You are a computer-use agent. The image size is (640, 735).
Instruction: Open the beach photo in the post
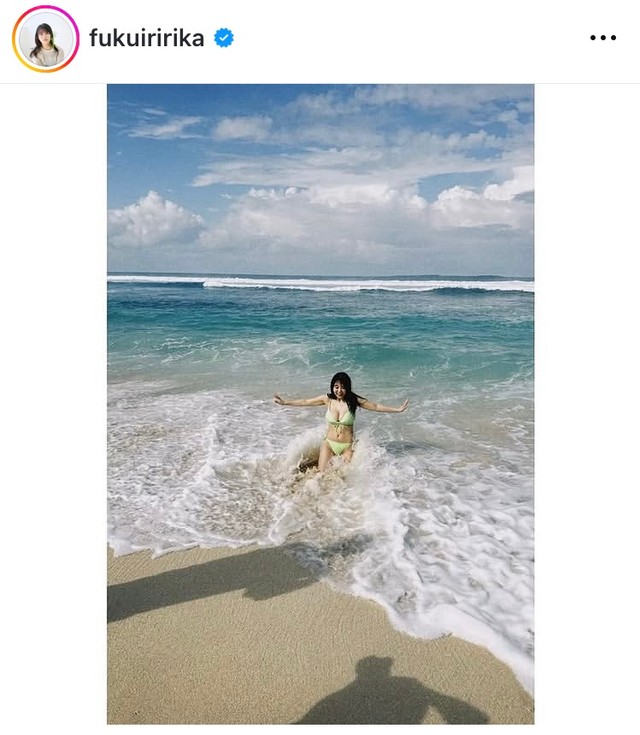[320, 403]
